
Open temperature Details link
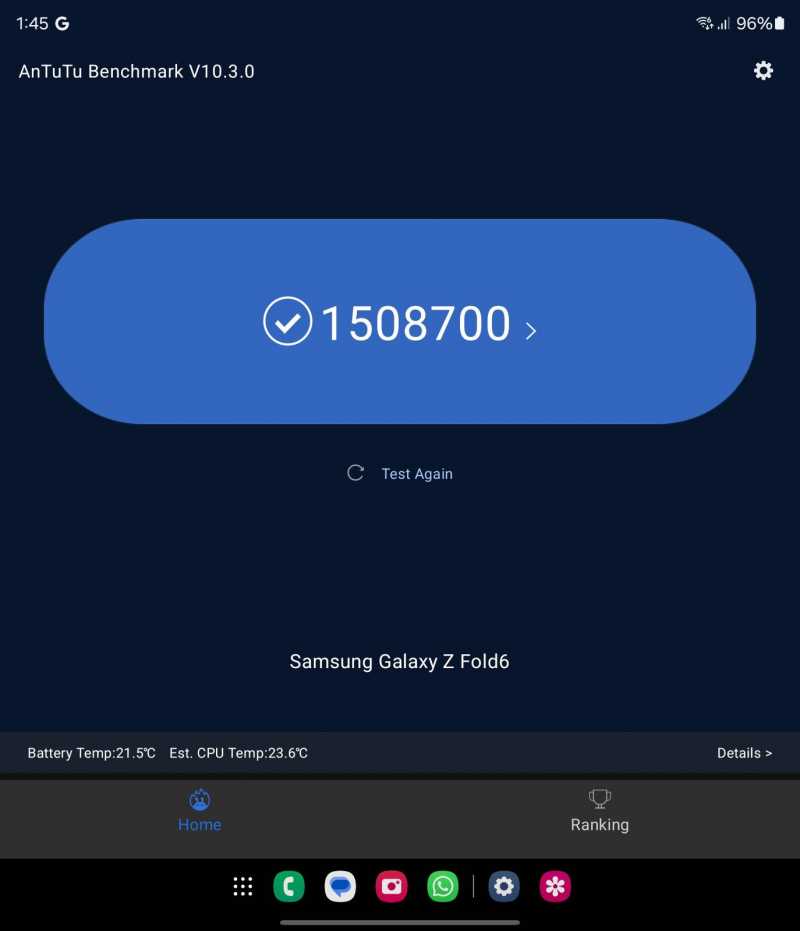pos(744,753)
